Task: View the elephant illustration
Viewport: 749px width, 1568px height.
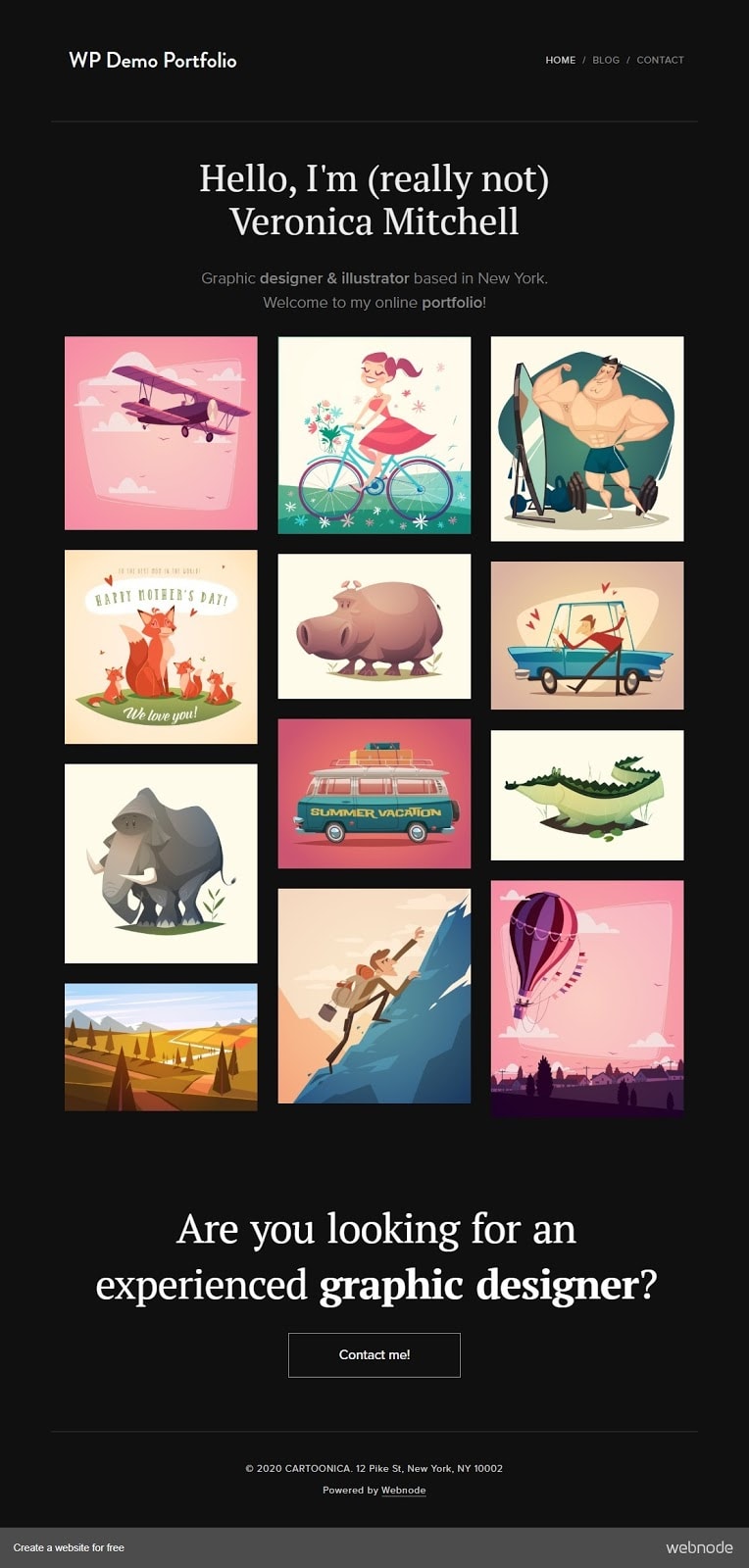Action: pos(161,863)
